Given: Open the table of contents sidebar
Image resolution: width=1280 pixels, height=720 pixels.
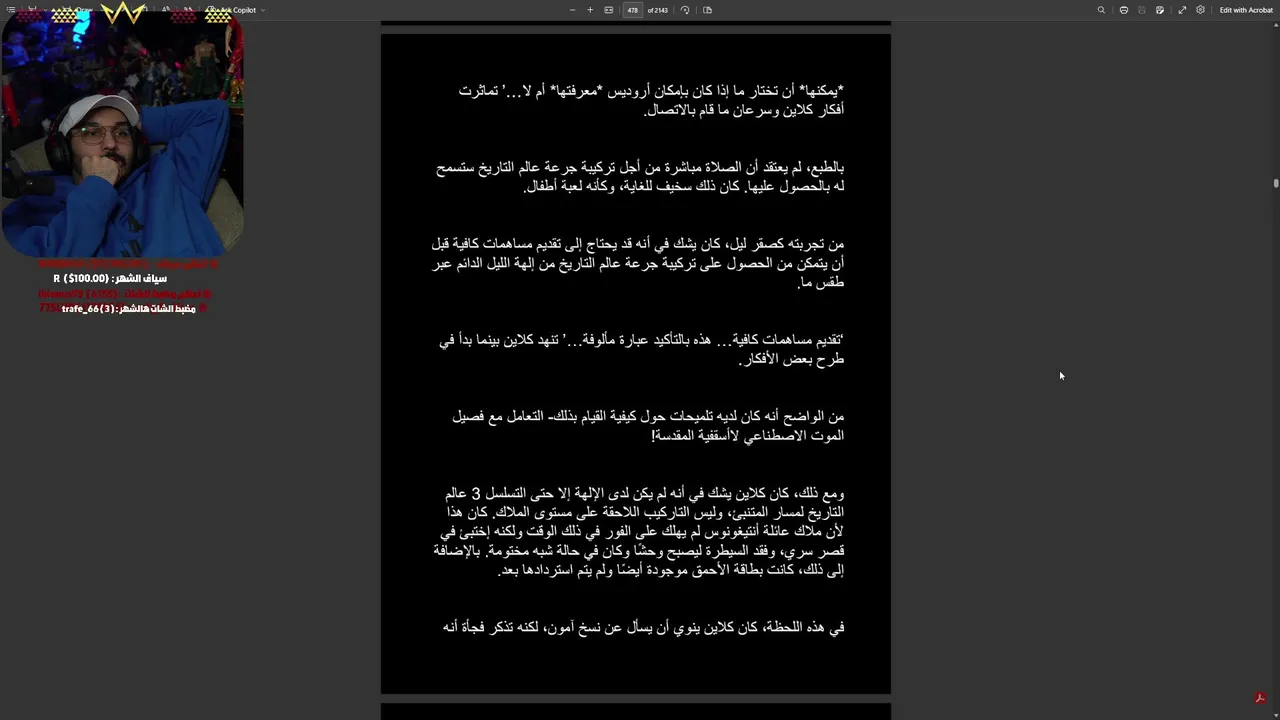Looking at the screenshot, I should (11, 10).
